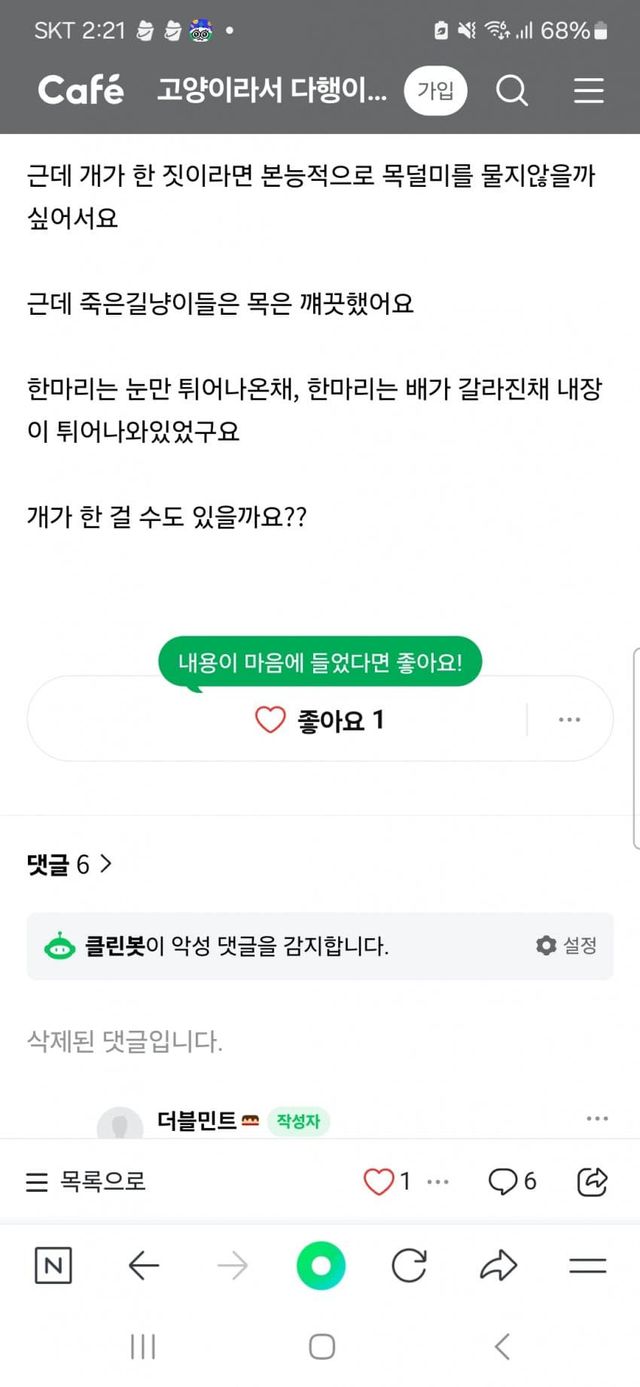Tap the 가입 join button
This screenshot has width=640, height=1387.
[x=436, y=92]
